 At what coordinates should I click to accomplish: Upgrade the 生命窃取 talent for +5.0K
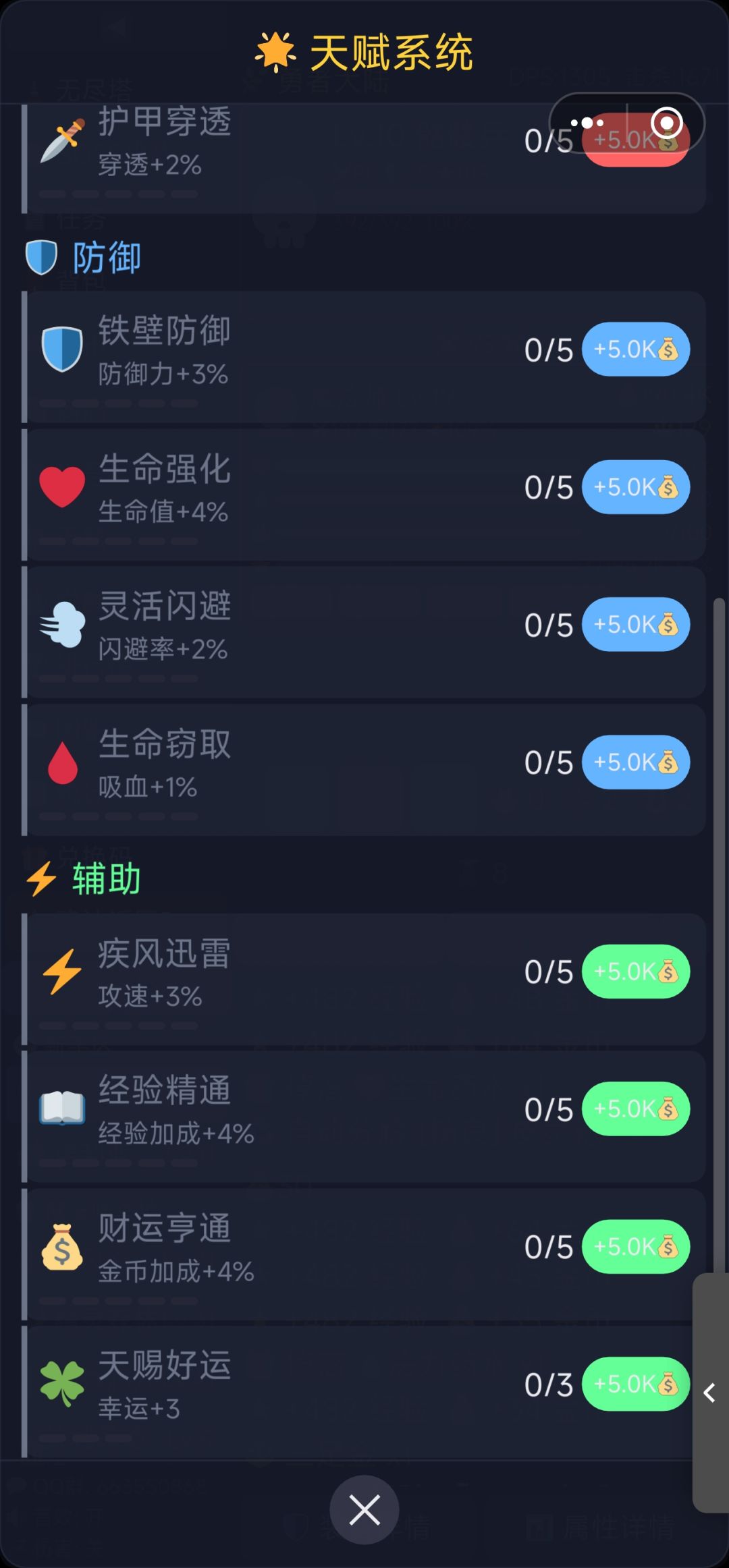point(635,762)
